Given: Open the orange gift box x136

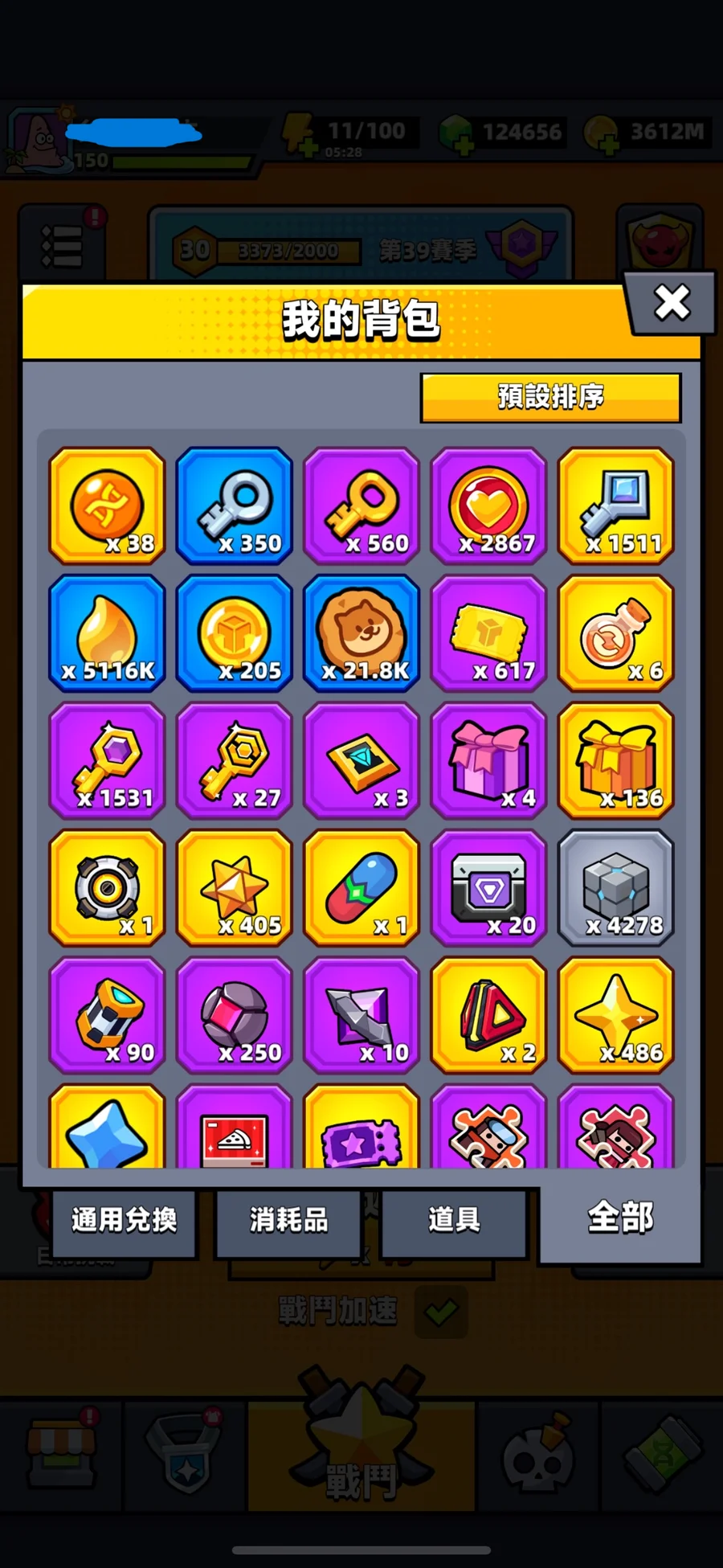Looking at the screenshot, I should point(616,760).
